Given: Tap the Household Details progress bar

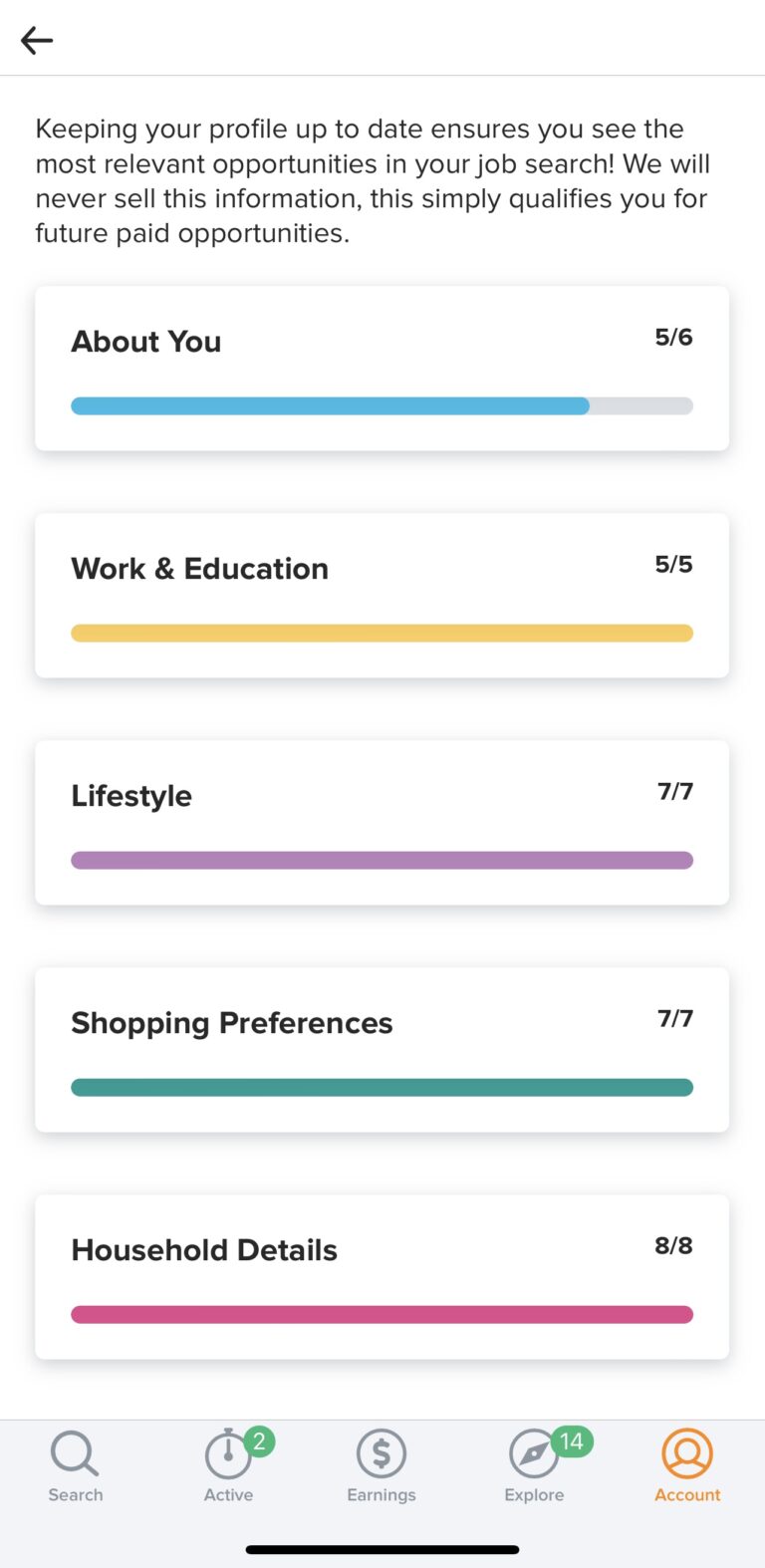Looking at the screenshot, I should click(x=382, y=1314).
